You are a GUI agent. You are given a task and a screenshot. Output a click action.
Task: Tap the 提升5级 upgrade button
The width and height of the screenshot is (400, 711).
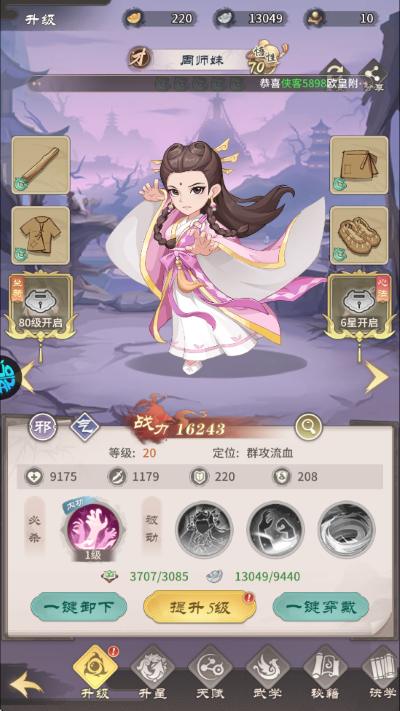tap(200, 607)
